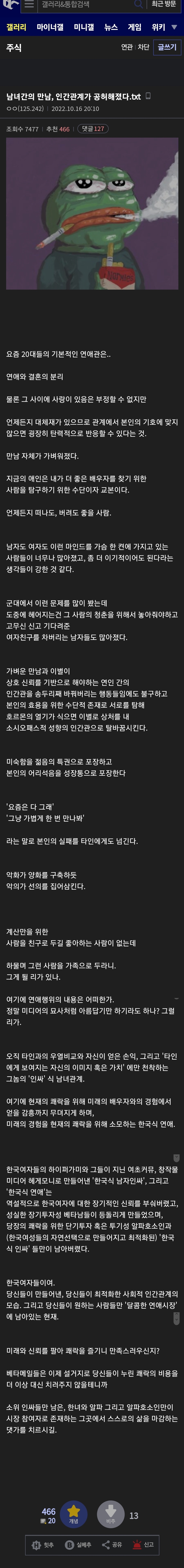
Task: Open the 위키 tab
Action: 158,27
